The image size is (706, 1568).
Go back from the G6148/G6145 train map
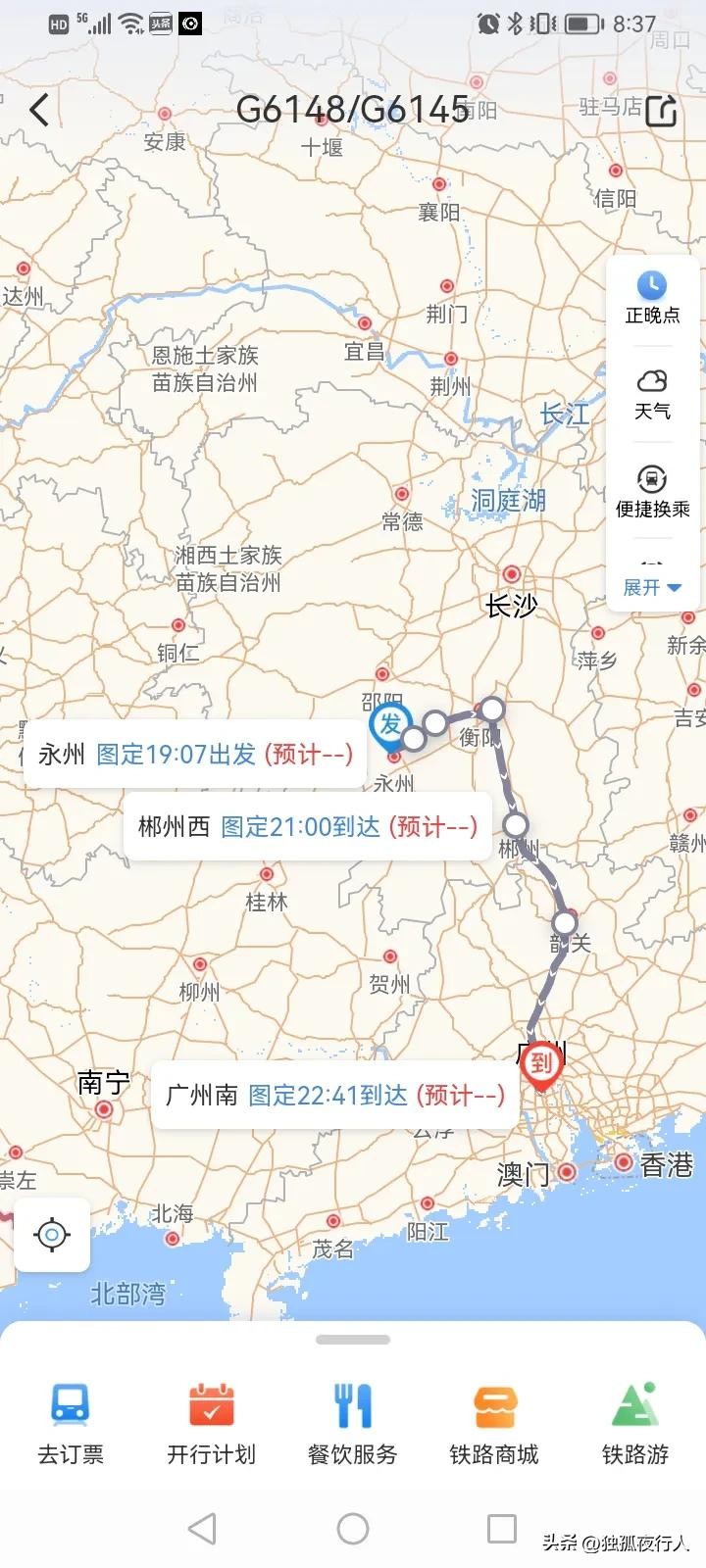(39, 110)
